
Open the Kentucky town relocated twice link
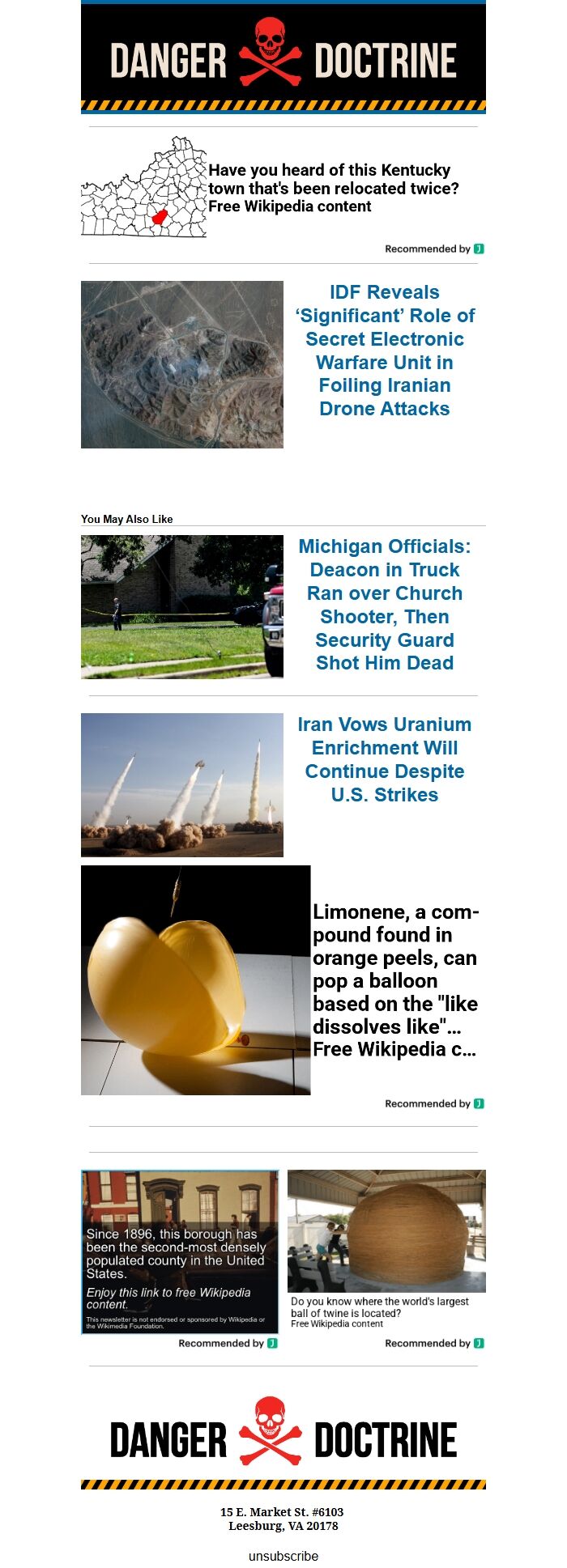[x=333, y=188]
